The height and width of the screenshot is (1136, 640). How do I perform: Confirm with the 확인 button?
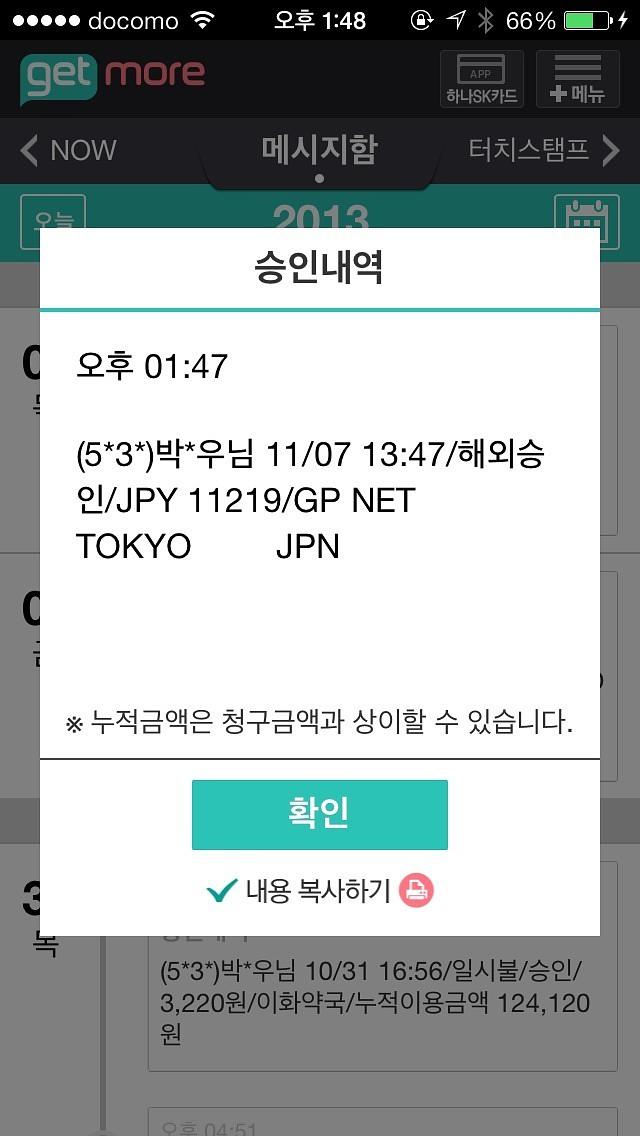point(319,815)
